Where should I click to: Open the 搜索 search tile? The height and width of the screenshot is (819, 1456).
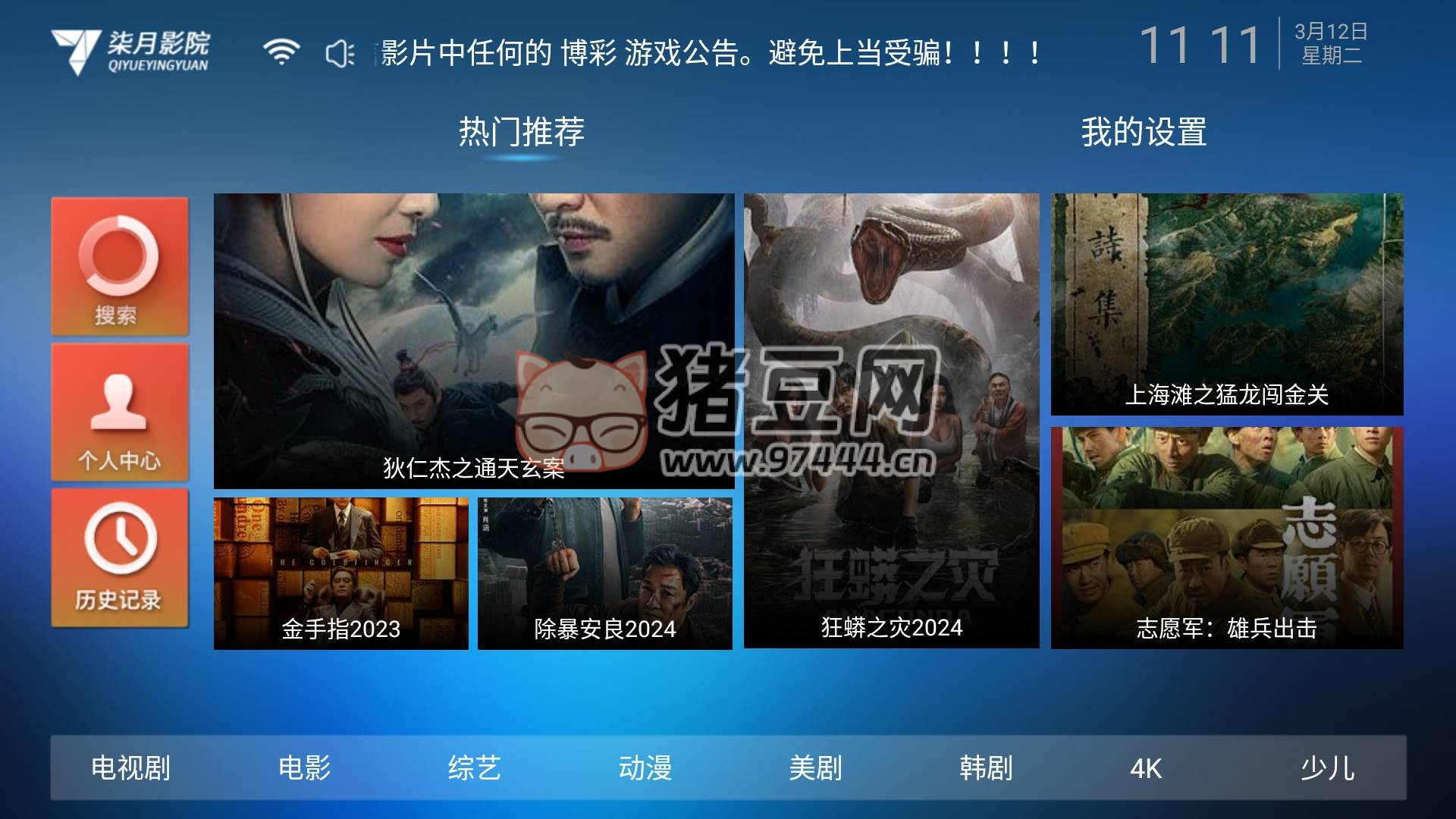click(120, 266)
